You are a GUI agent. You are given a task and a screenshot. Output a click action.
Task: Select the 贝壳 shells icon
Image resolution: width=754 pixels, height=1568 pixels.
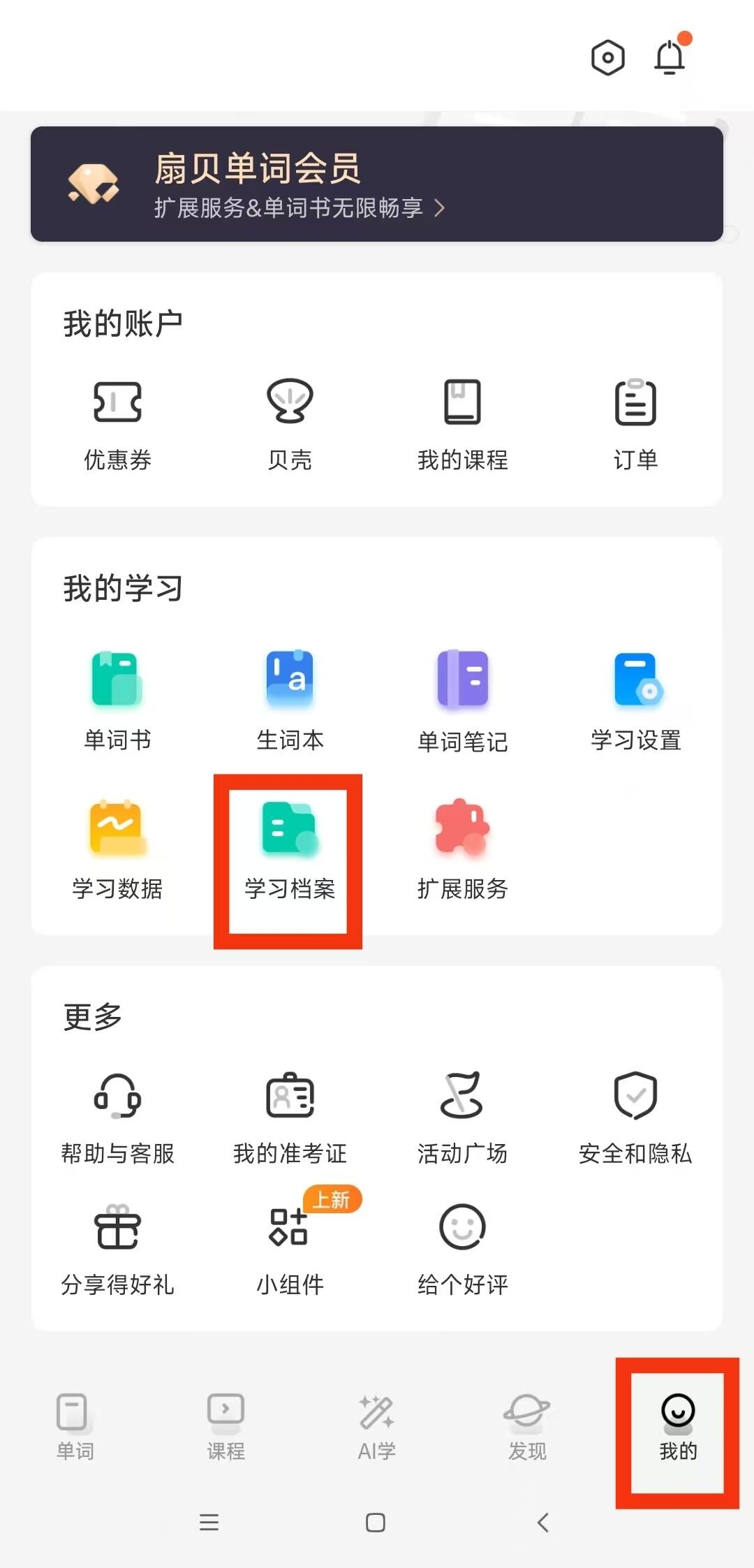point(290,419)
